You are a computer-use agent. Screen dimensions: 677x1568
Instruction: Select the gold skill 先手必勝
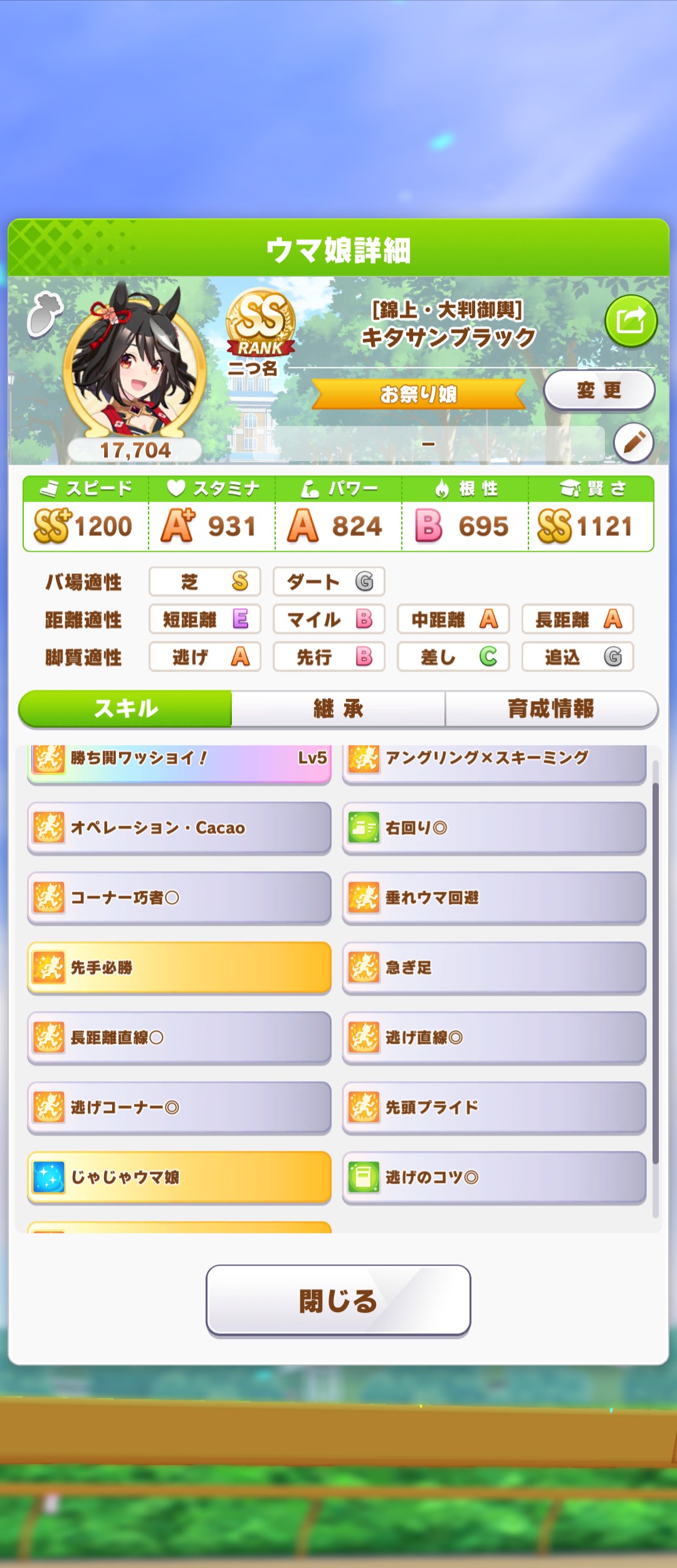coord(179,968)
